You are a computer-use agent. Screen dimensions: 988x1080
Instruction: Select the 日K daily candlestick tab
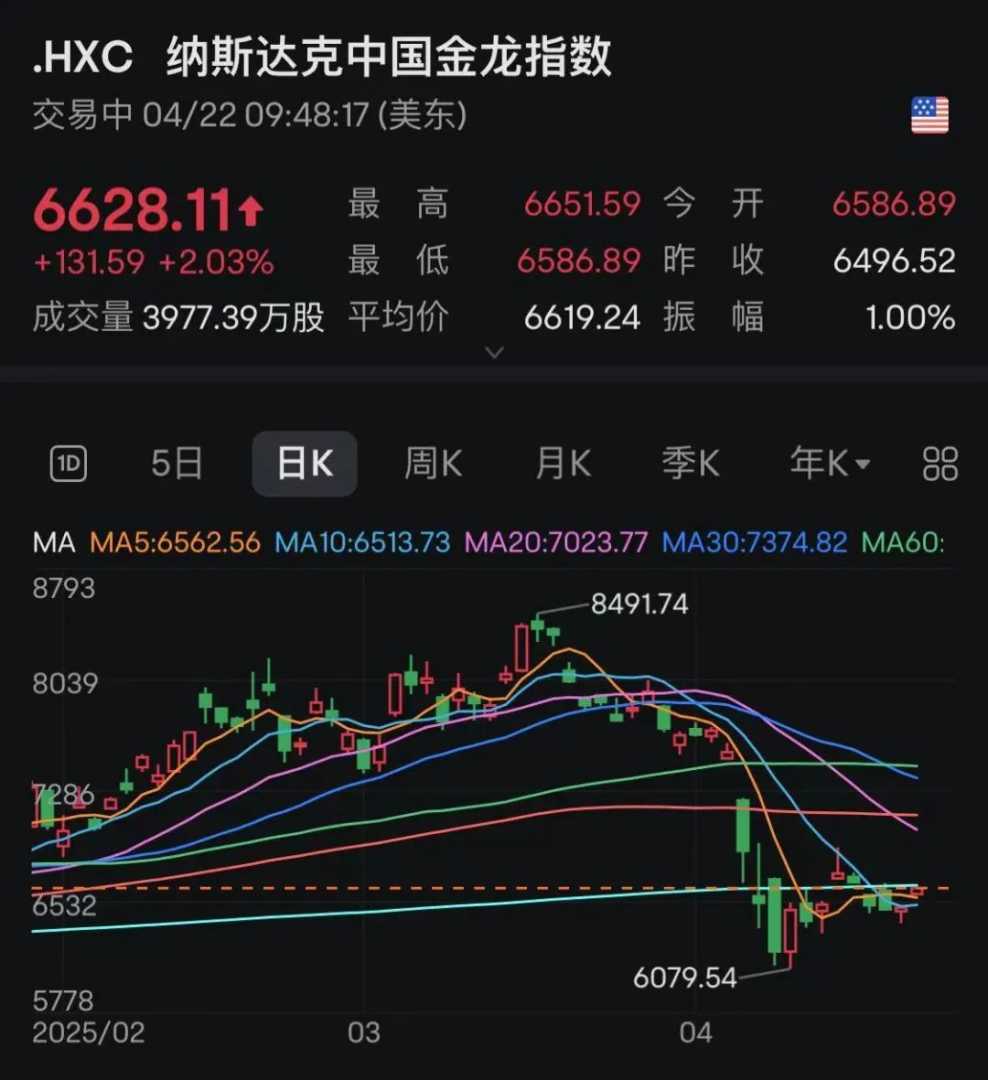pos(304,464)
